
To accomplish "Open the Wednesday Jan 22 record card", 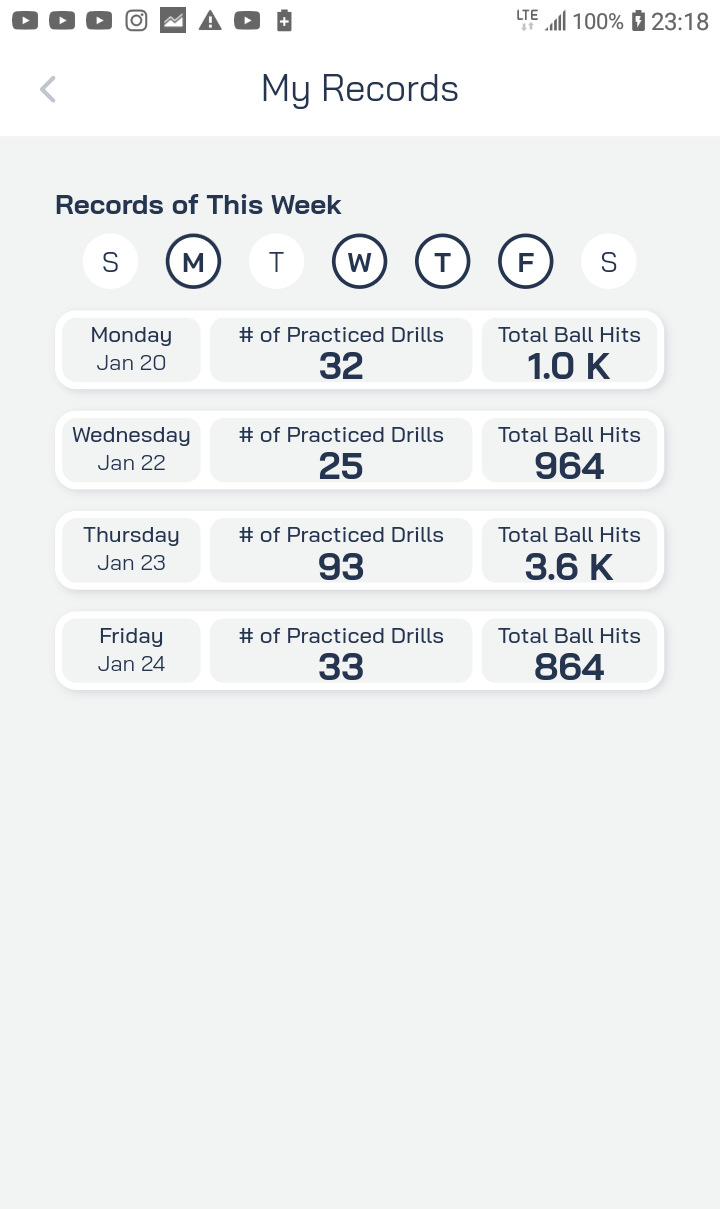I will 359,450.
